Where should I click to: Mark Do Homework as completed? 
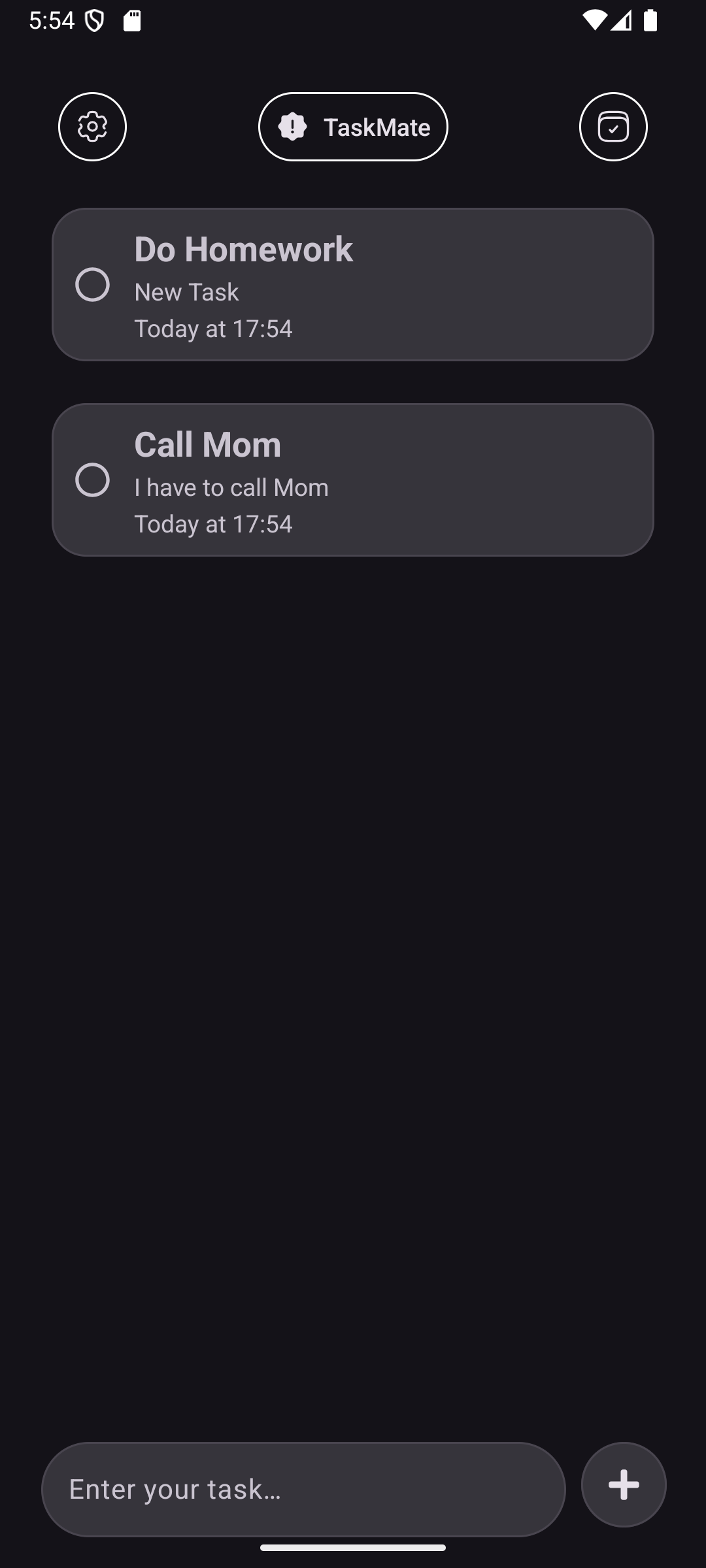pyautogui.click(x=92, y=284)
